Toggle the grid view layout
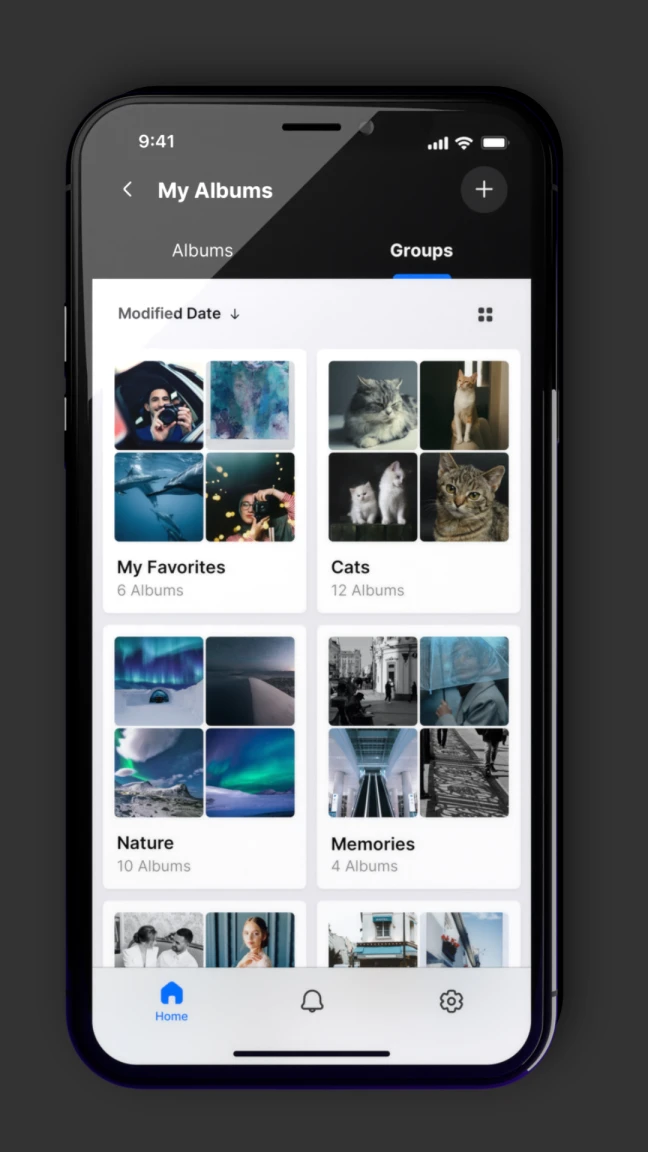Screen dimensions: 648x1152 click(485, 315)
